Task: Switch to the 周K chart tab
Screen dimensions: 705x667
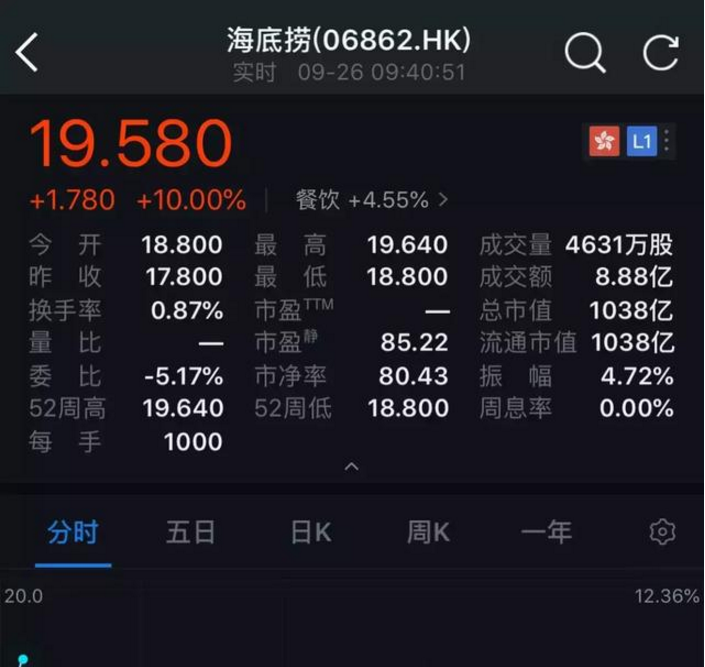Action: pyautogui.click(x=428, y=532)
